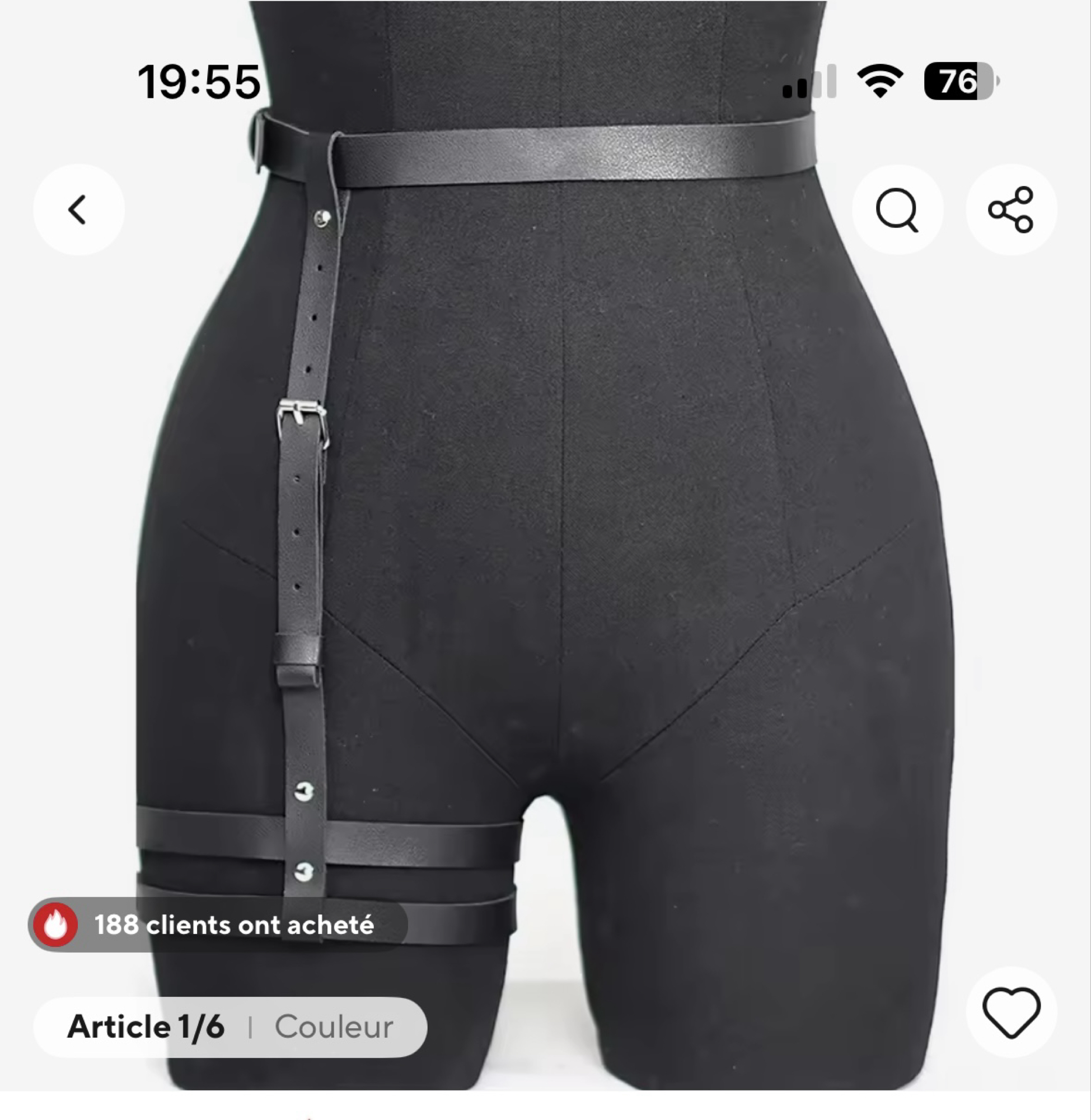This screenshot has height=1120, width=1091.
Task: Open the search magnifier icon
Action: [897, 210]
